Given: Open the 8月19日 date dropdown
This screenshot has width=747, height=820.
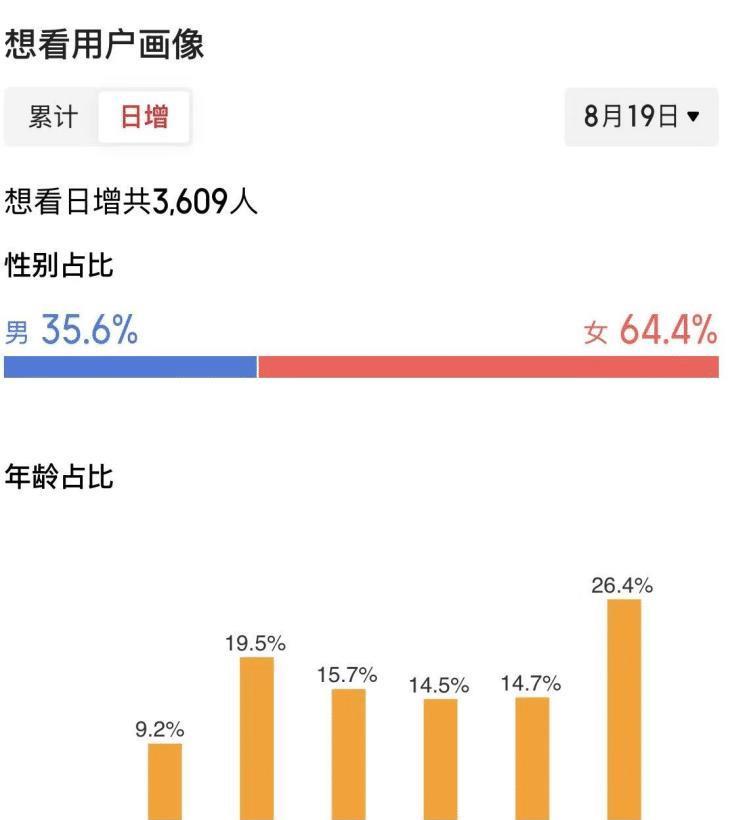Looking at the screenshot, I should point(641,117).
